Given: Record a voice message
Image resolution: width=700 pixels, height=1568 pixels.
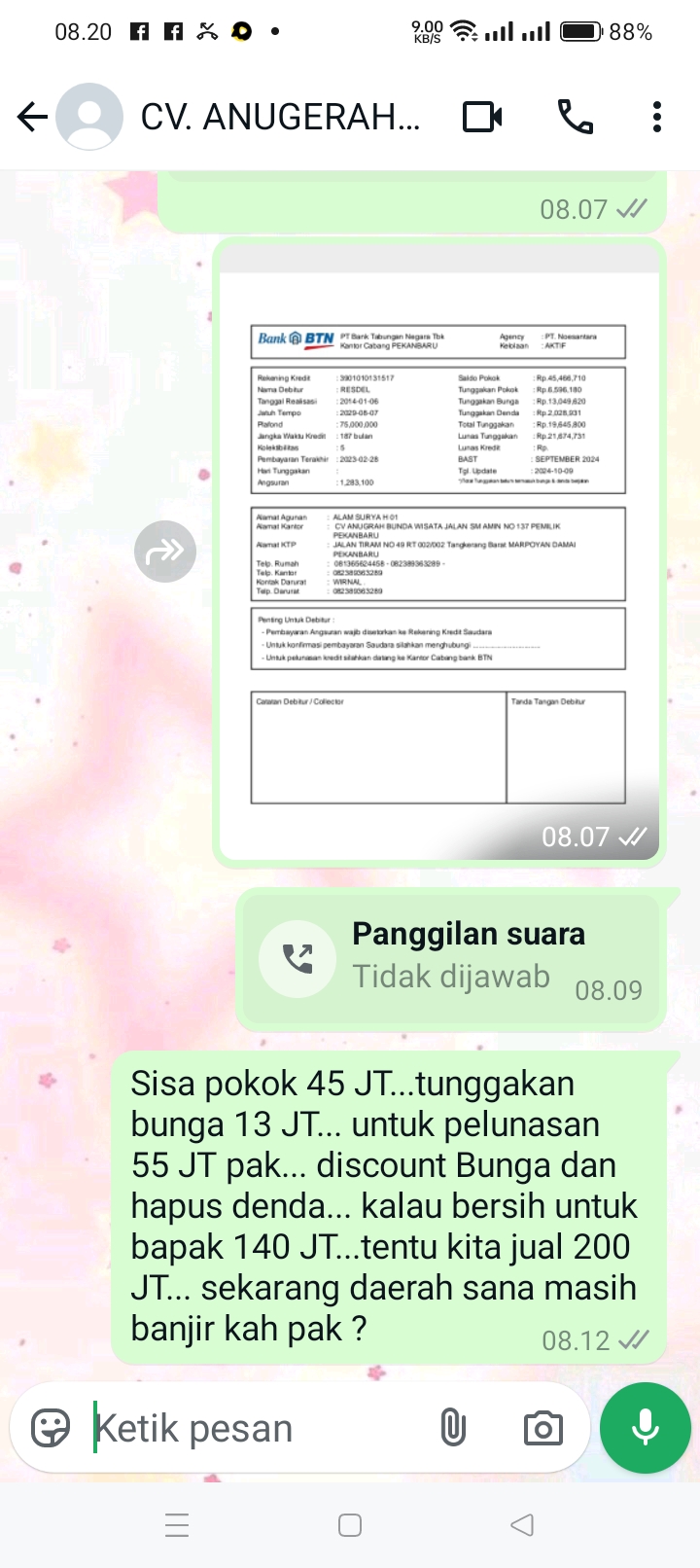Looking at the screenshot, I should coord(646,1428).
